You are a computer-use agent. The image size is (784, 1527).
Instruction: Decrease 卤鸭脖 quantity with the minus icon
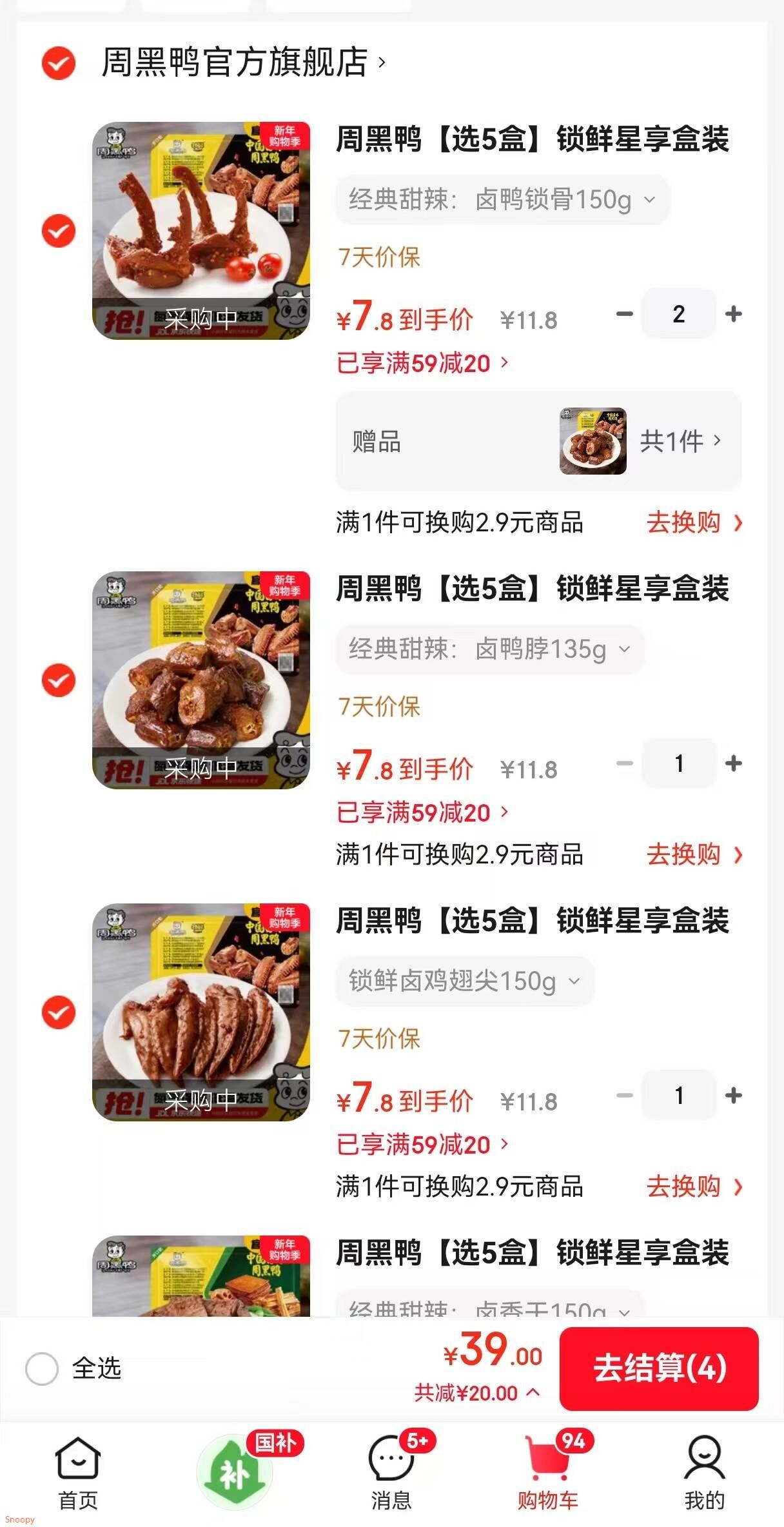[x=624, y=763]
